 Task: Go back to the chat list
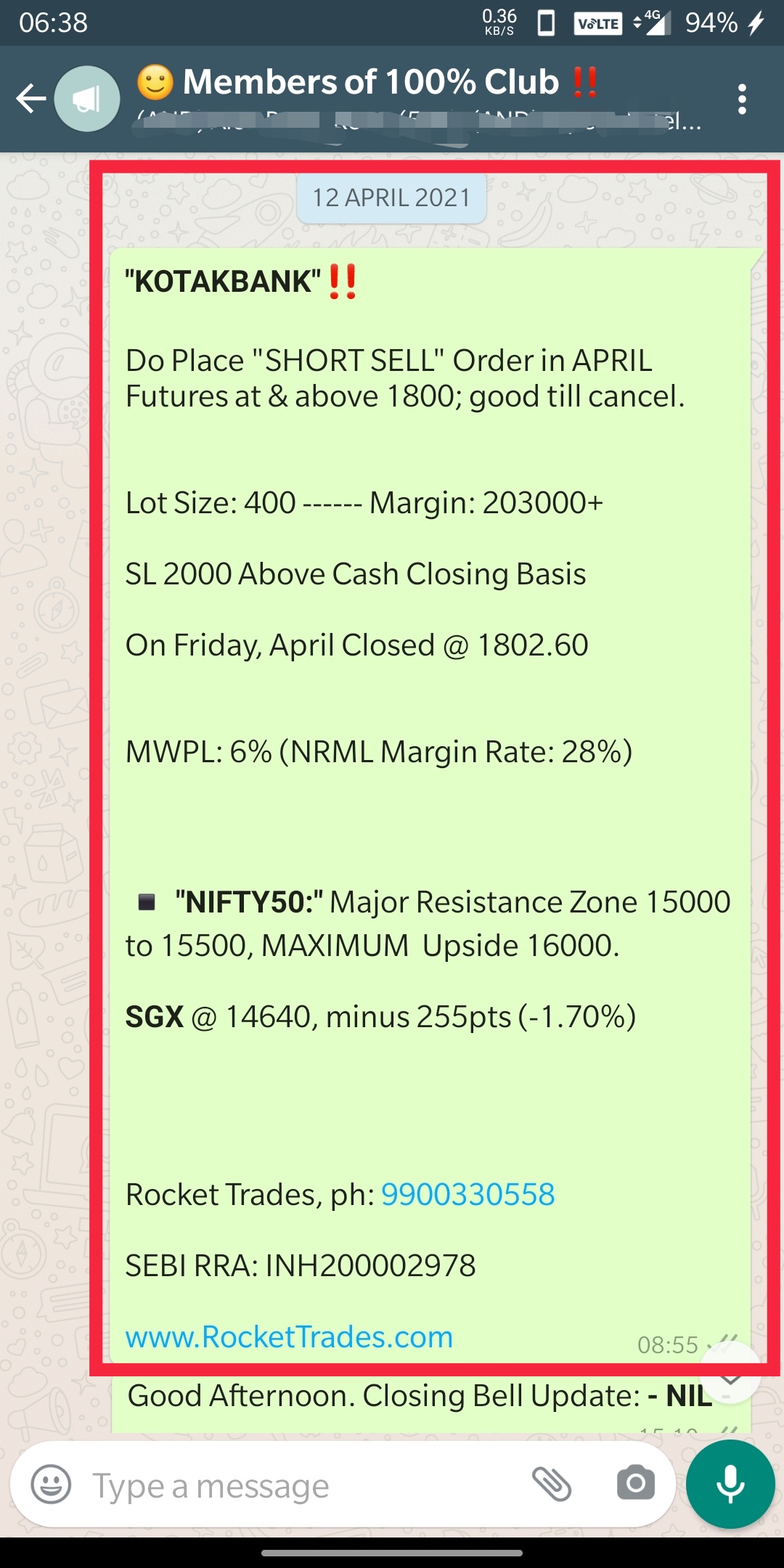tap(30, 99)
